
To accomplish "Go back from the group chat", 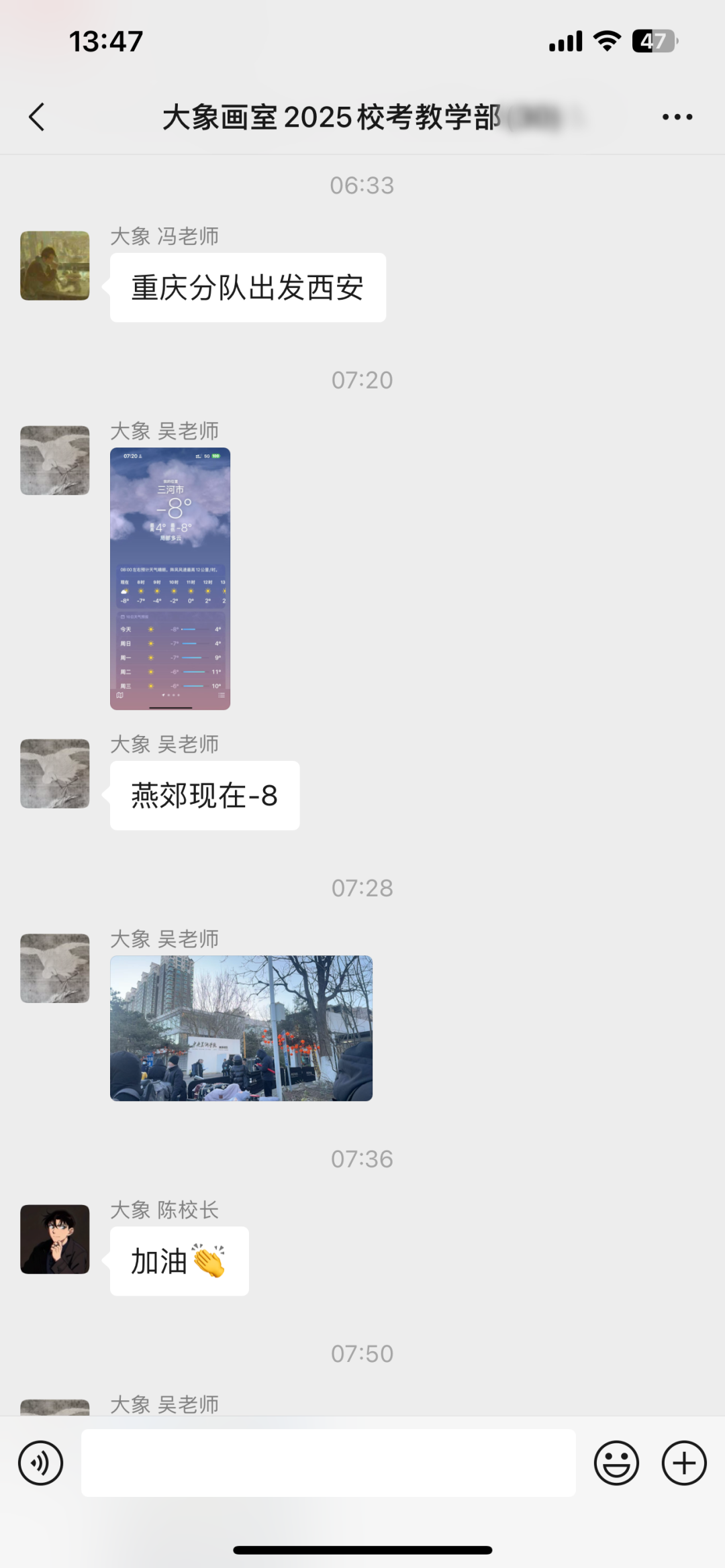I will click(x=37, y=117).
